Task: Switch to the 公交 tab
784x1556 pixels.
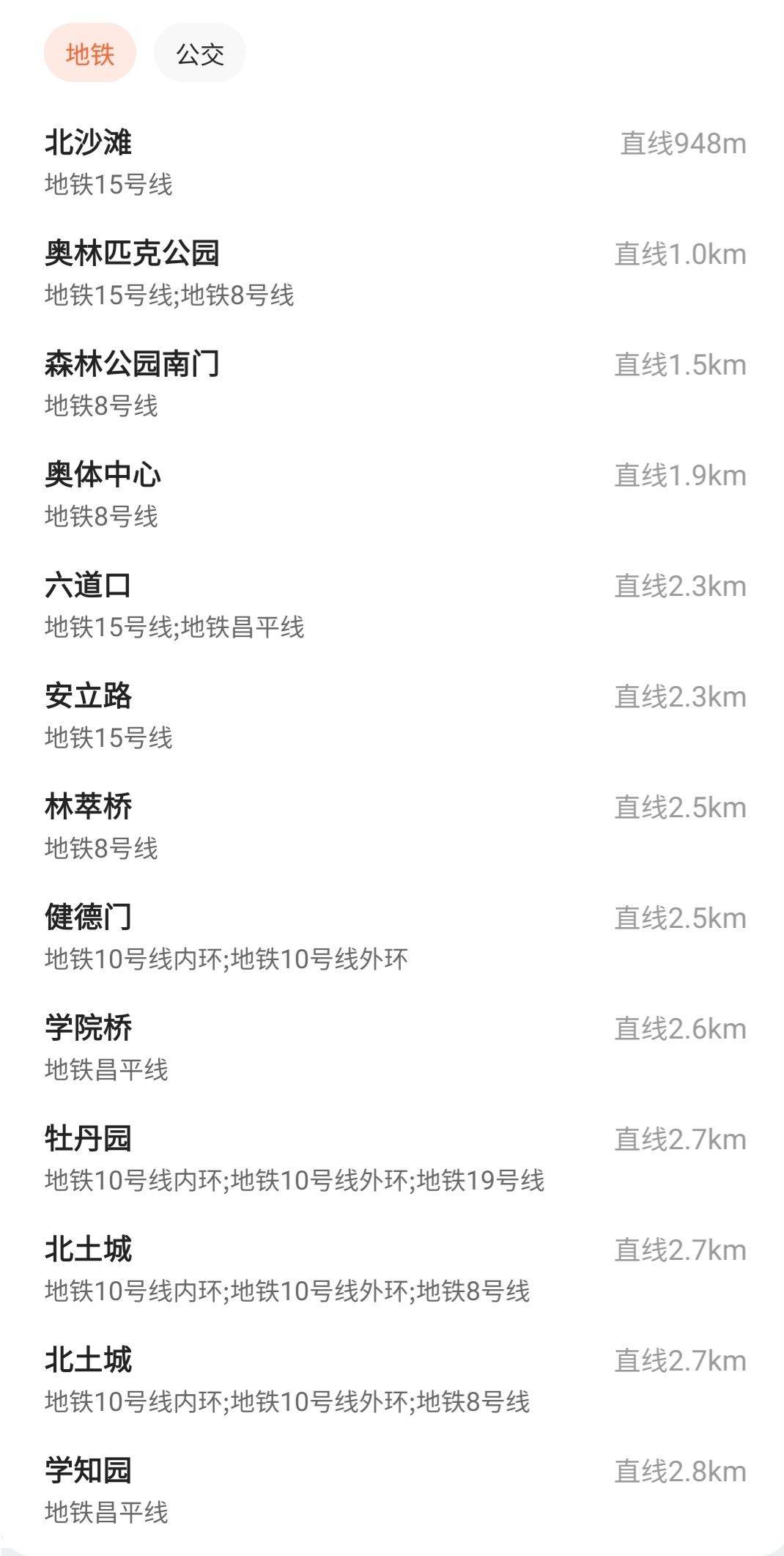Action: click(199, 54)
